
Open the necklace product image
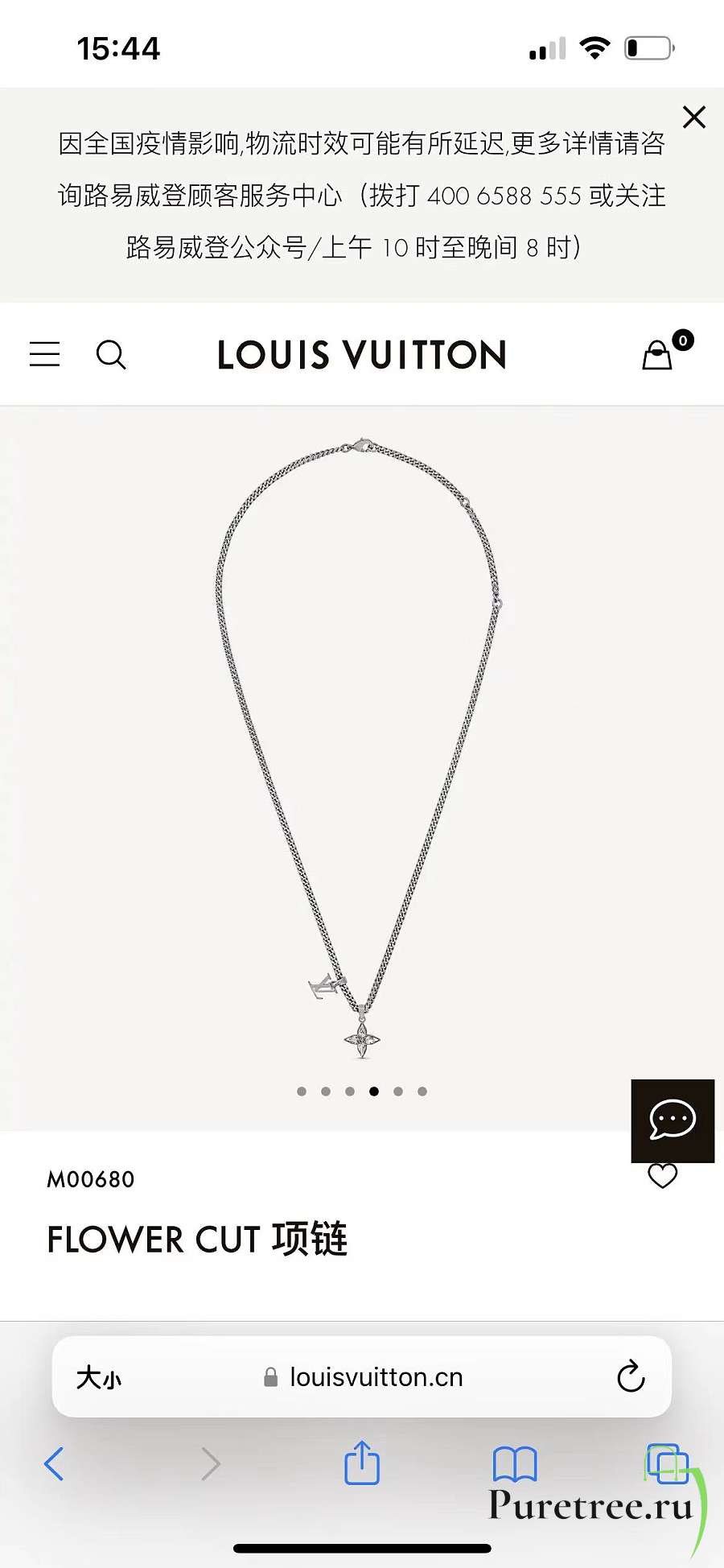361,749
